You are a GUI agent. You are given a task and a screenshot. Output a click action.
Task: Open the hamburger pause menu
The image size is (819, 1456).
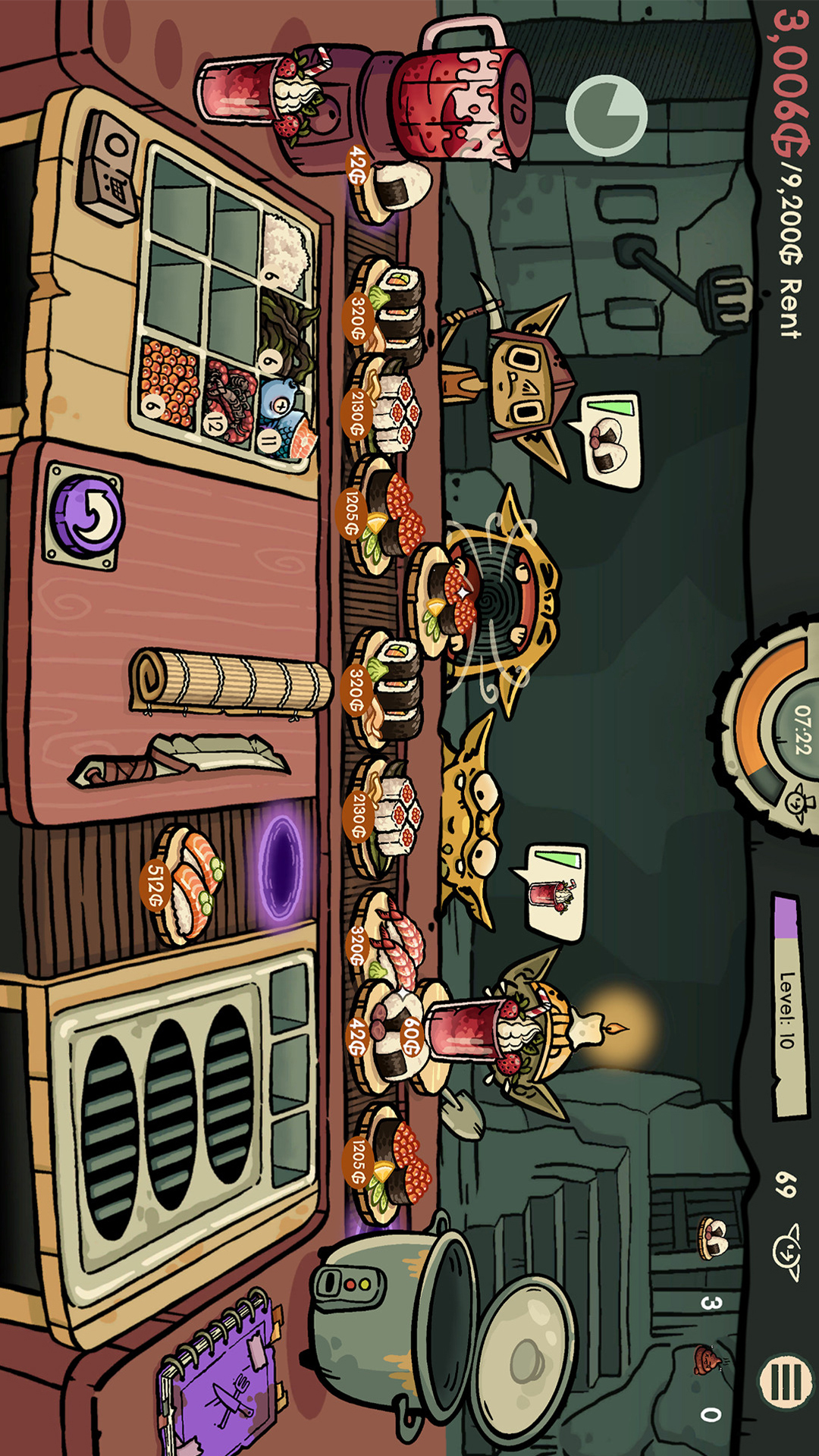point(786,1382)
